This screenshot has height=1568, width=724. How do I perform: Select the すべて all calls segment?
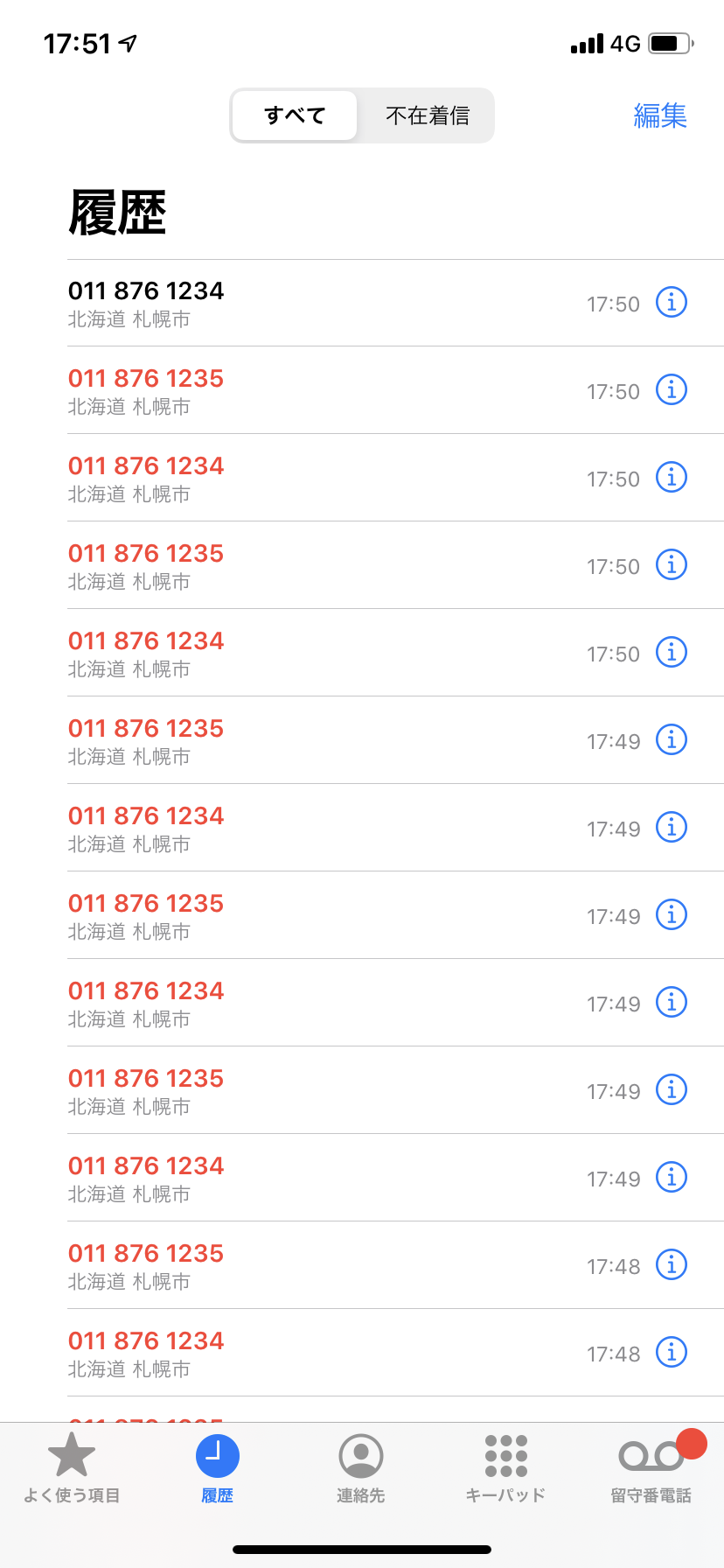[295, 115]
